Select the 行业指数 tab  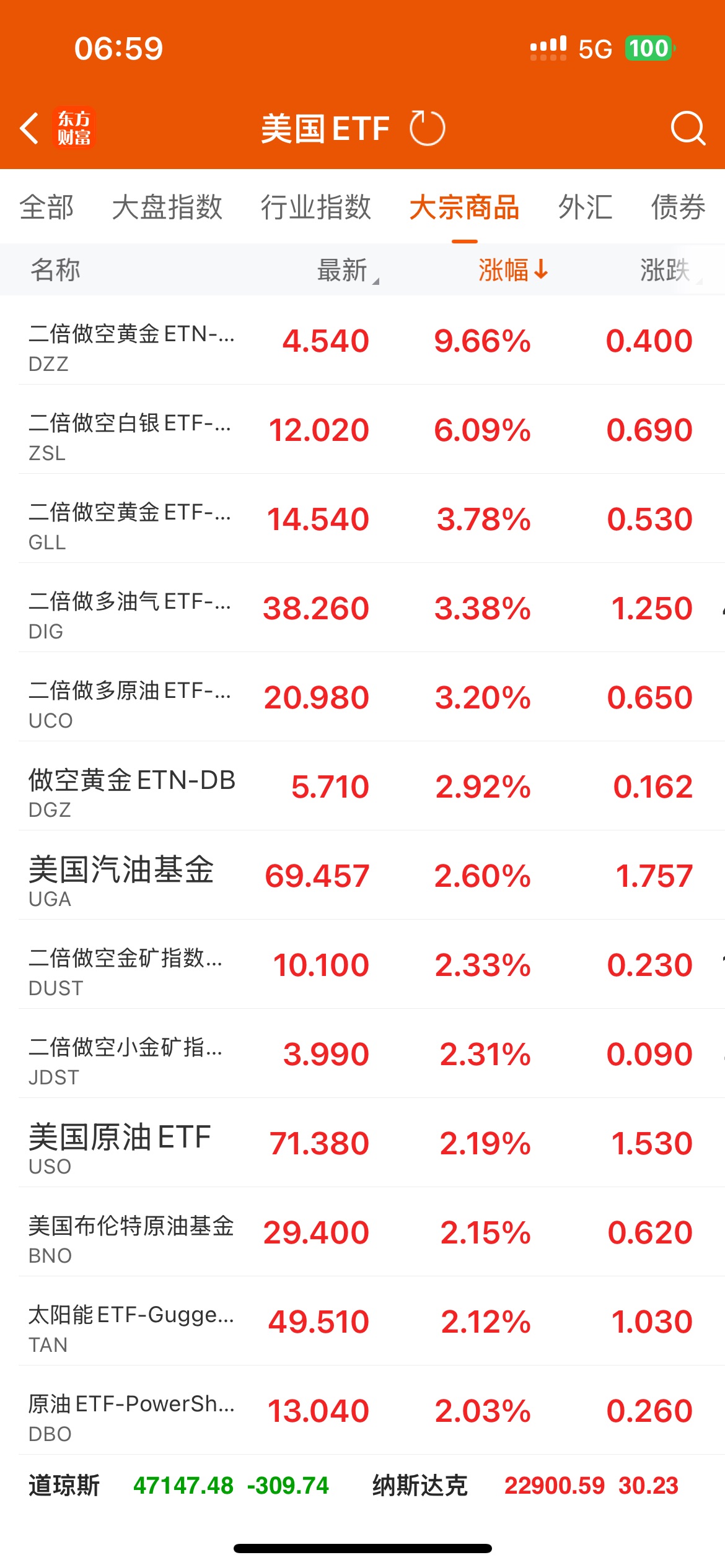(315, 207)
